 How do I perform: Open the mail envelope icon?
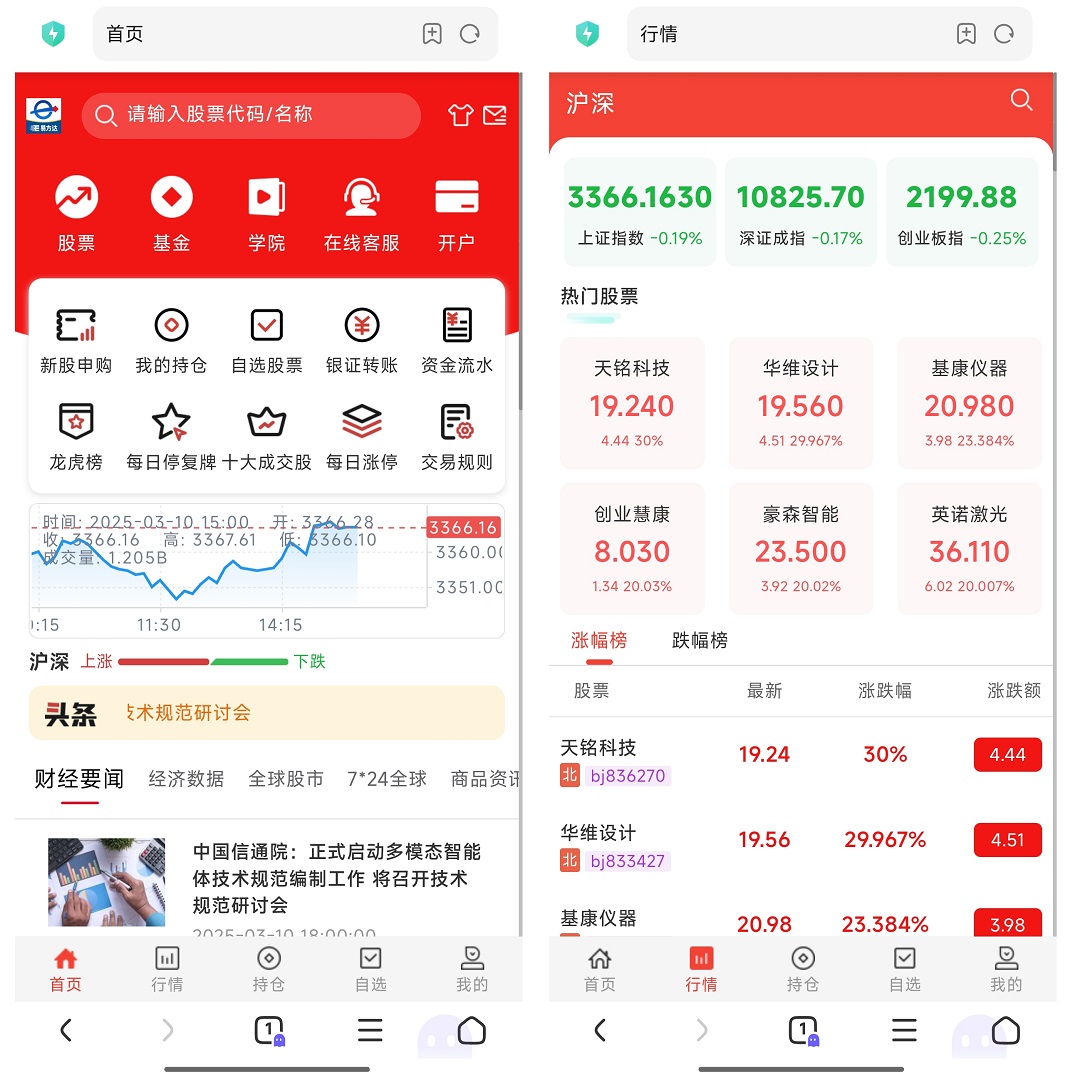click(x=495, y=115)
